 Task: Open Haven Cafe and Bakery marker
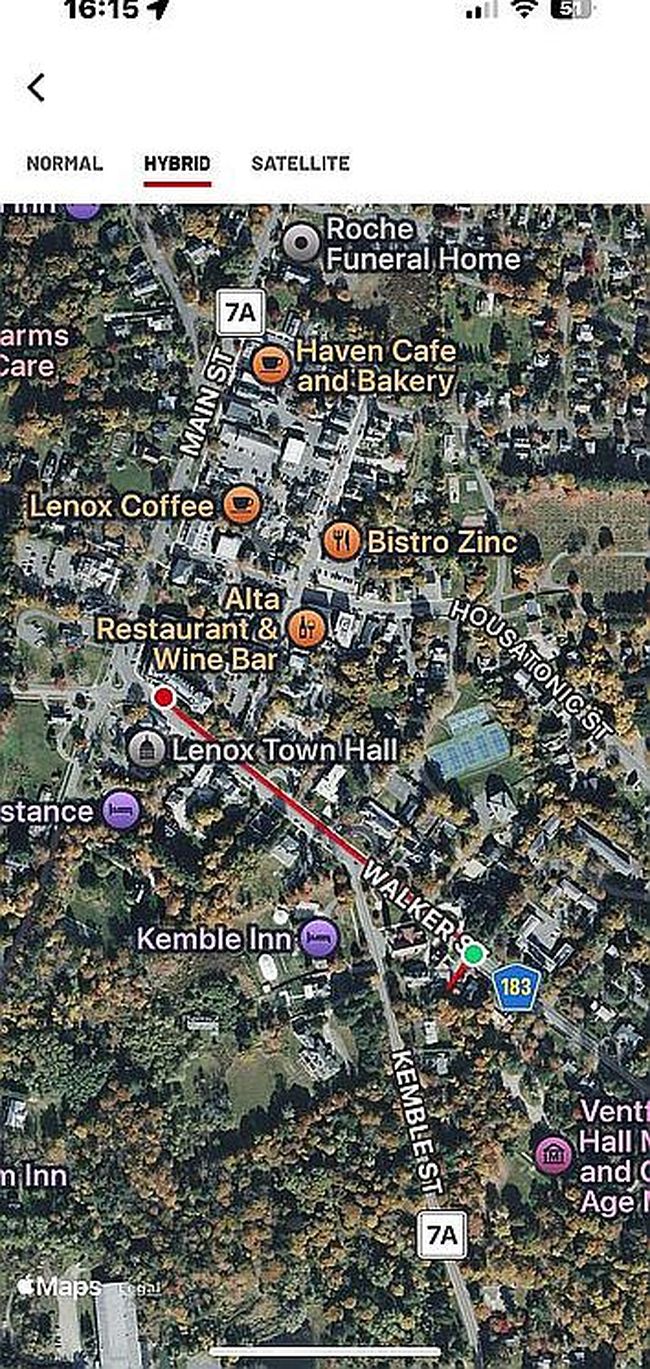point(271,365)
